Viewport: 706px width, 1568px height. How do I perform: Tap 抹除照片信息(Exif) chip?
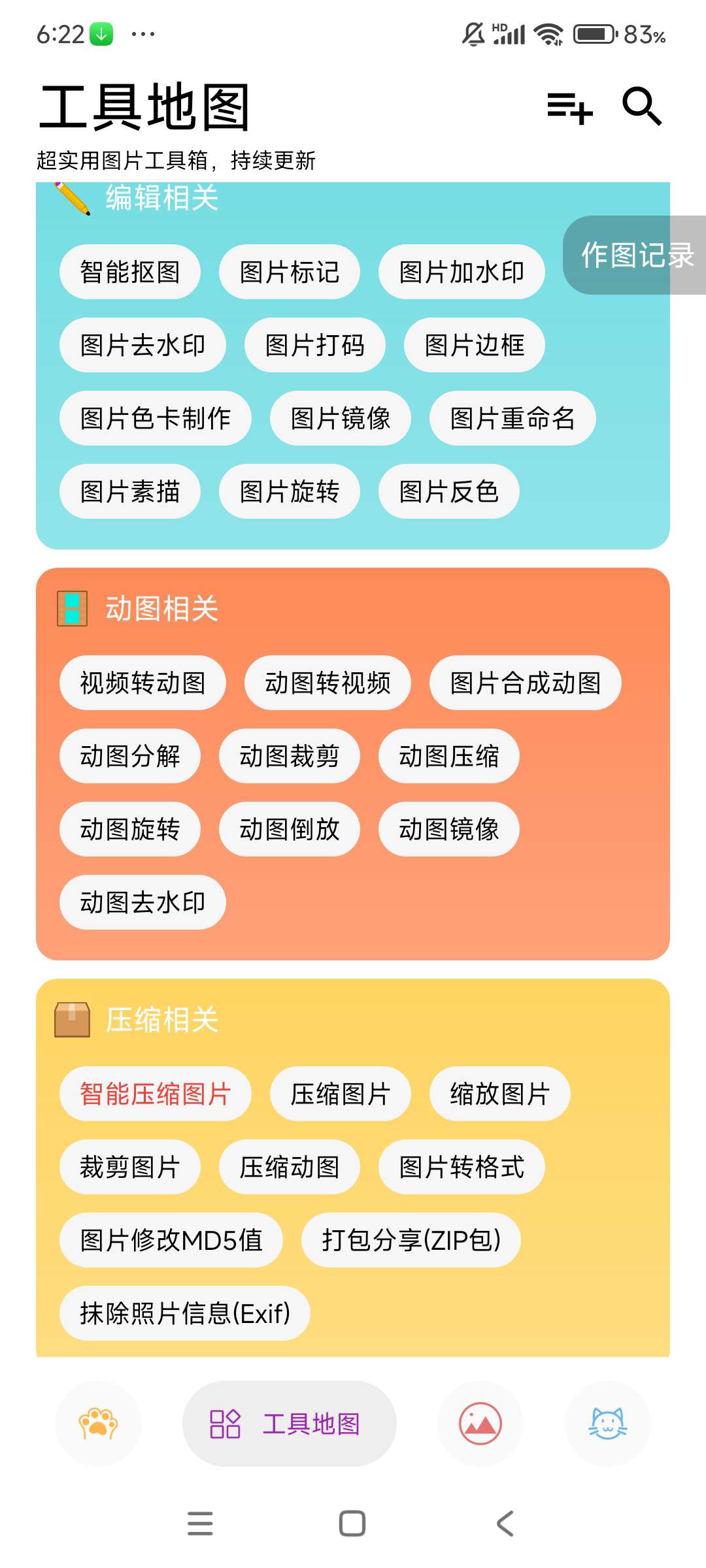(184, 1313)
